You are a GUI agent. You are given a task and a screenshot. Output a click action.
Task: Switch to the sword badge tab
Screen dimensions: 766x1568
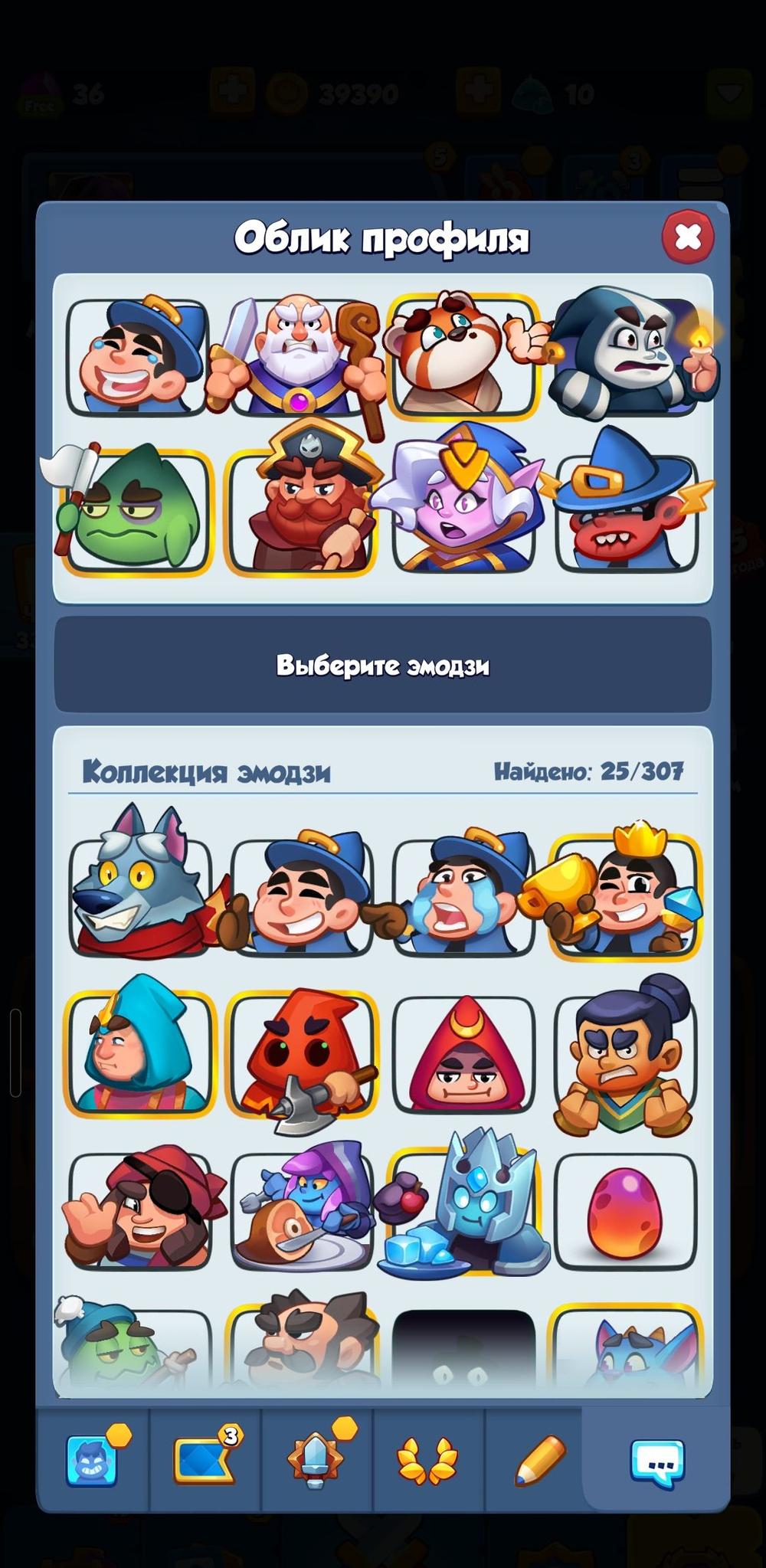click(316, 1460)
